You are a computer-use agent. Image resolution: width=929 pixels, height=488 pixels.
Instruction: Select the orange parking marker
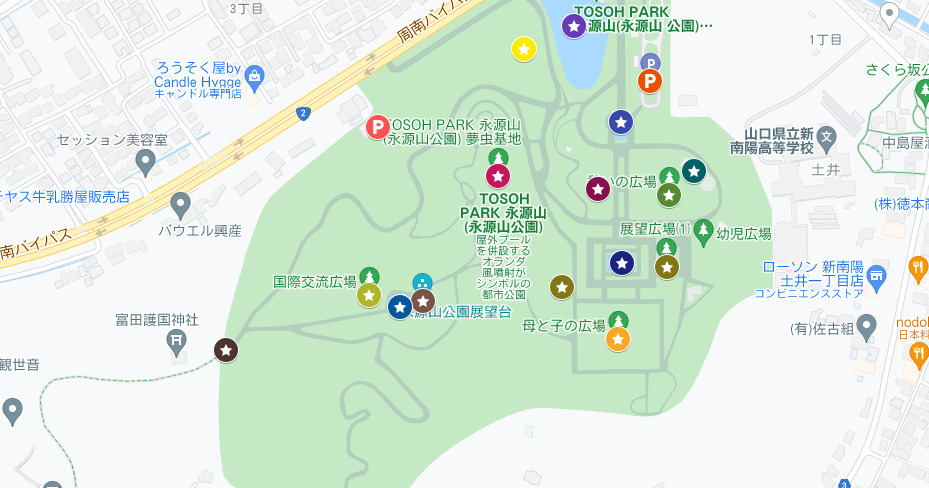pyautogui.click(x=650, y=82)
